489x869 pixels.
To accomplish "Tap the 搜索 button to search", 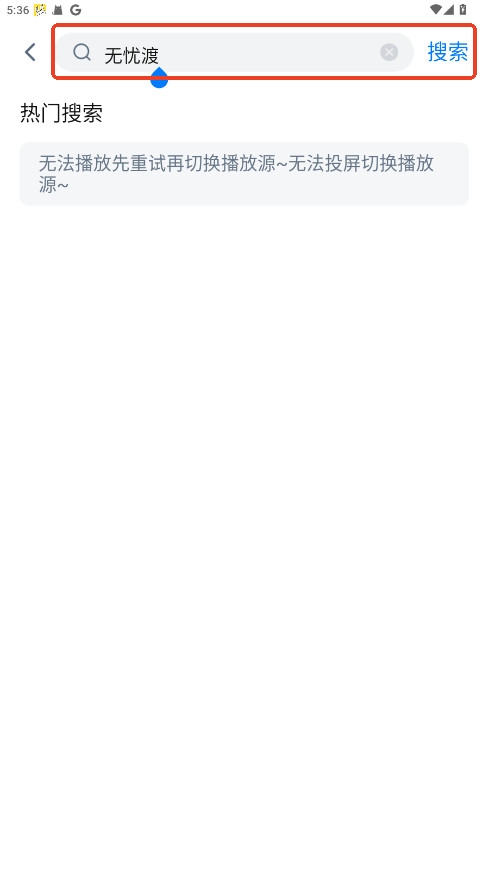I will [447, 52].
